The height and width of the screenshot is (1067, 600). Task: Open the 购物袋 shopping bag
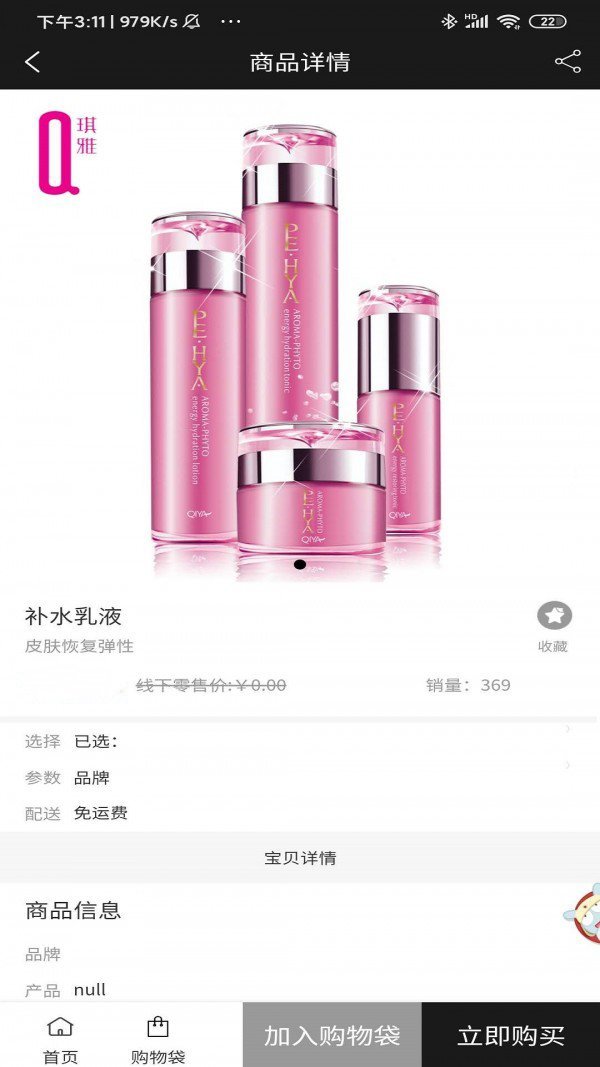pos(158,1038)
